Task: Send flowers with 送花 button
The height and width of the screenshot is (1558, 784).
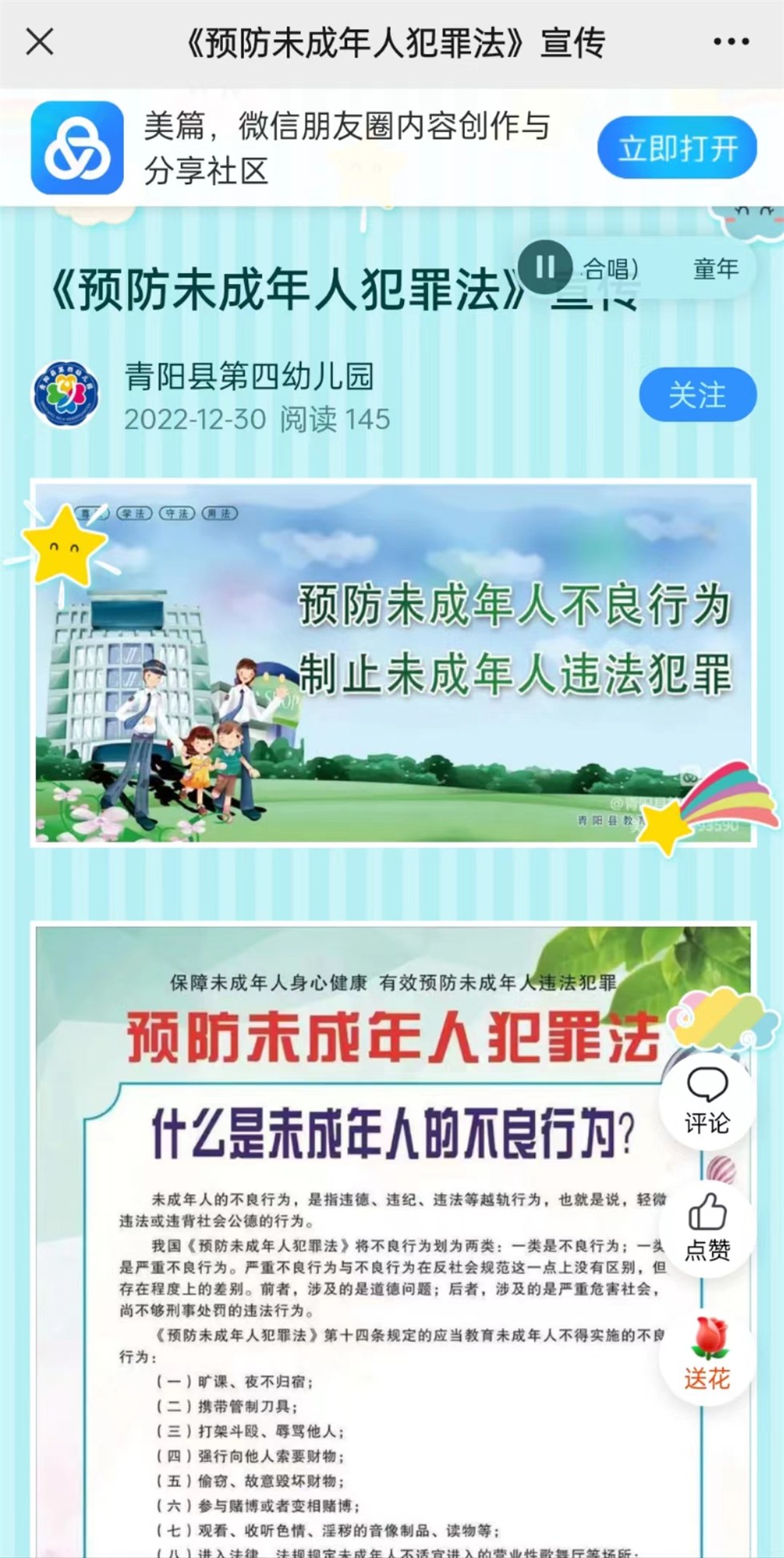Action: point(707,1353)
